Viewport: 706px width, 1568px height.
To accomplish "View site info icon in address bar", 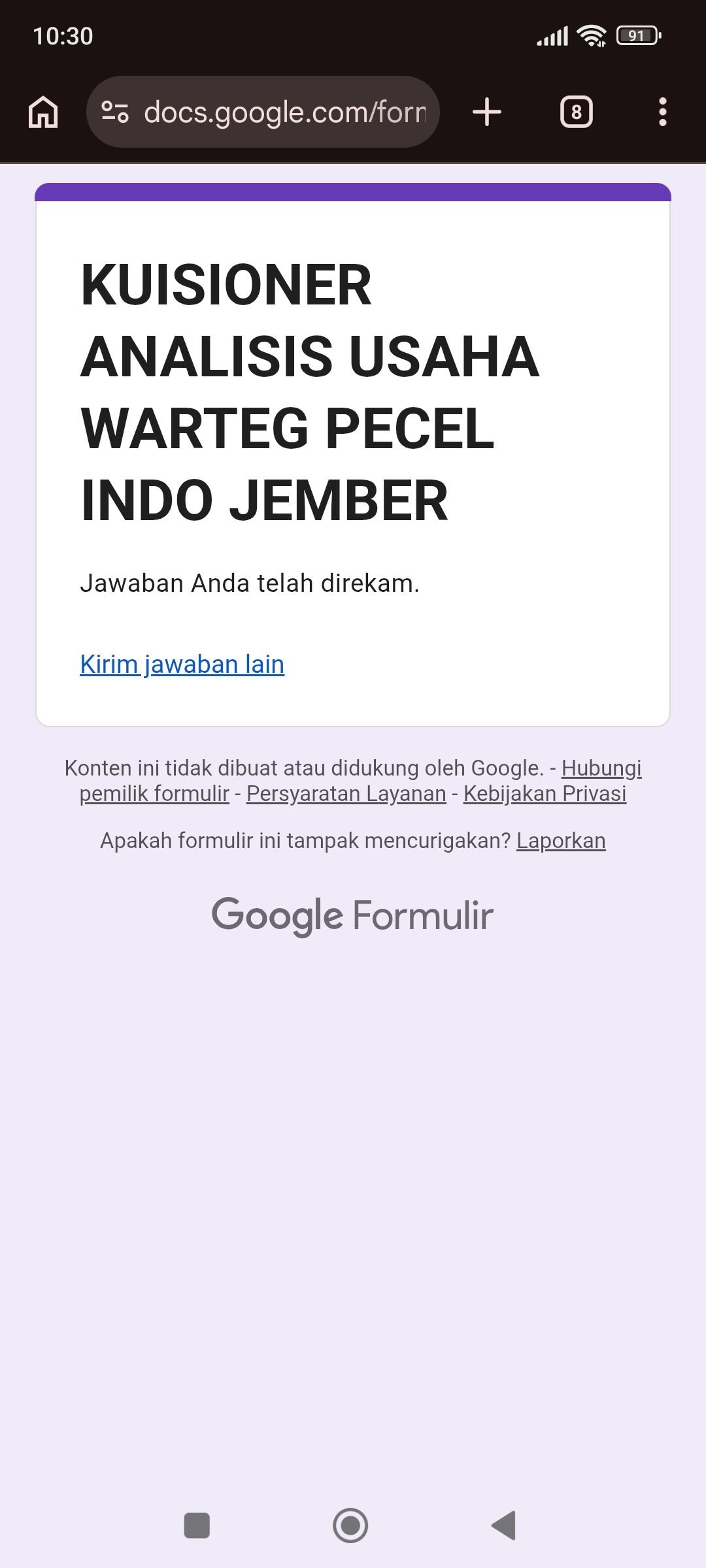I will click(x=116, y=112).
